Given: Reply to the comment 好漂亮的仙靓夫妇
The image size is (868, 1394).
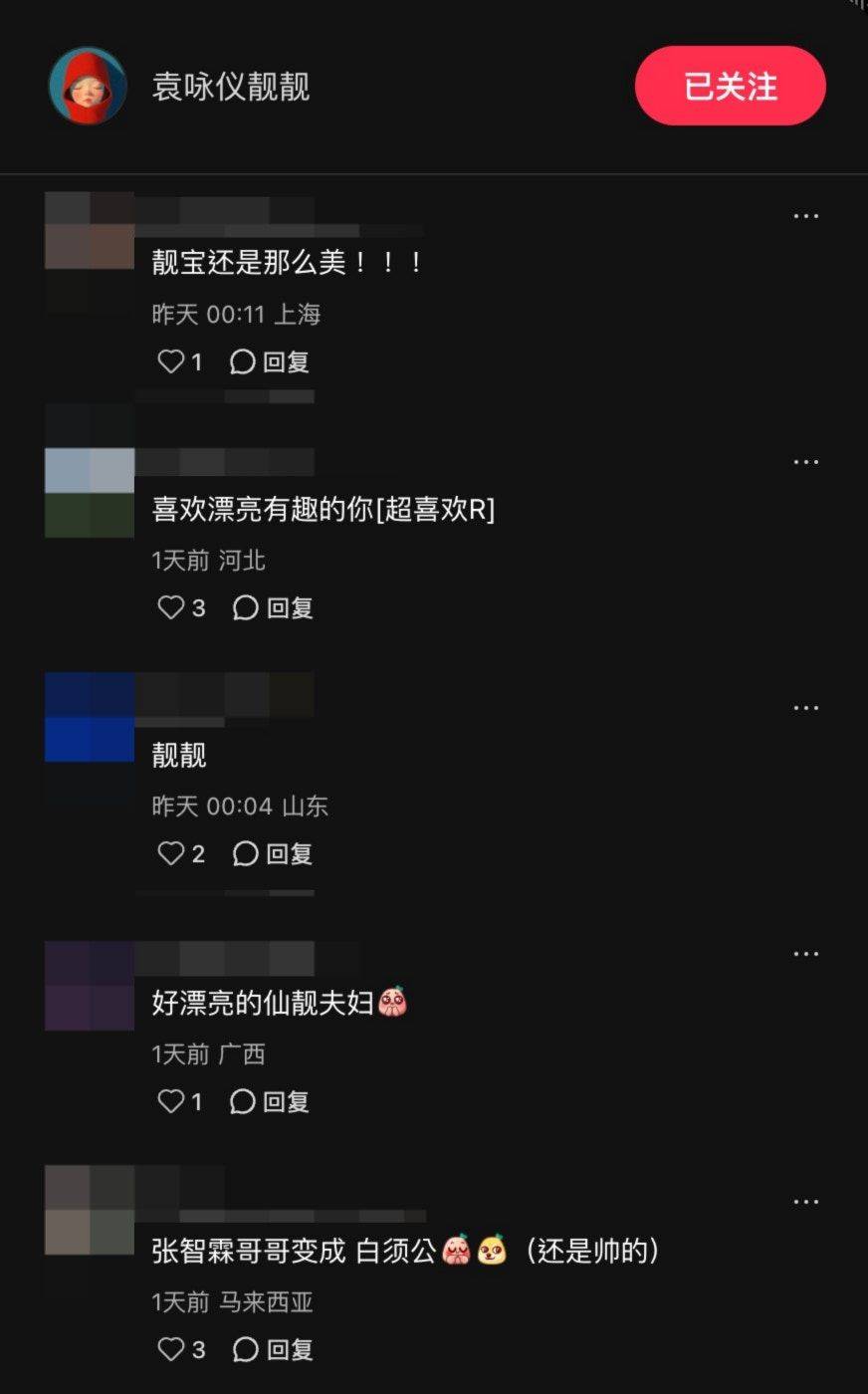Looking at the screenshot, I should coord(270,1101).
